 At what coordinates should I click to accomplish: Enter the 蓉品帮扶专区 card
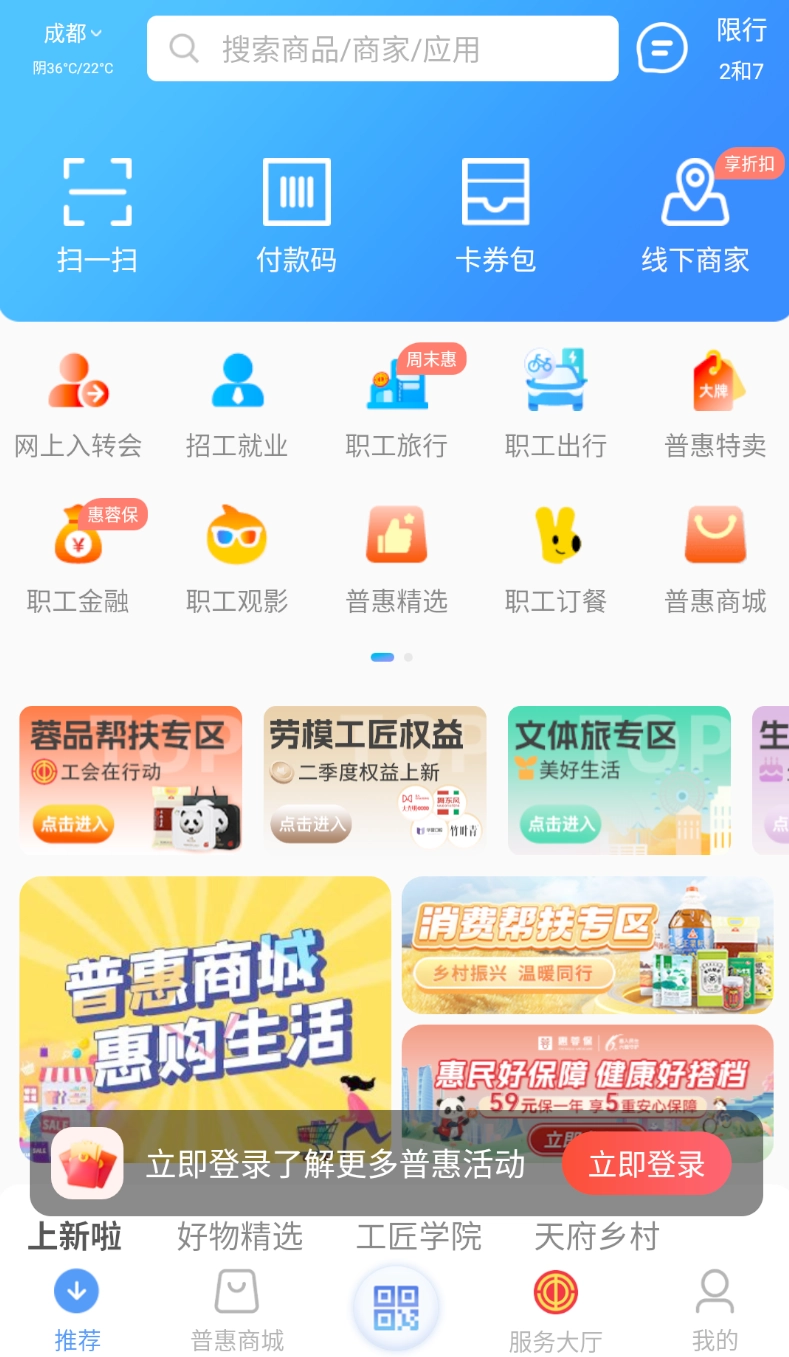pos(130,780)
